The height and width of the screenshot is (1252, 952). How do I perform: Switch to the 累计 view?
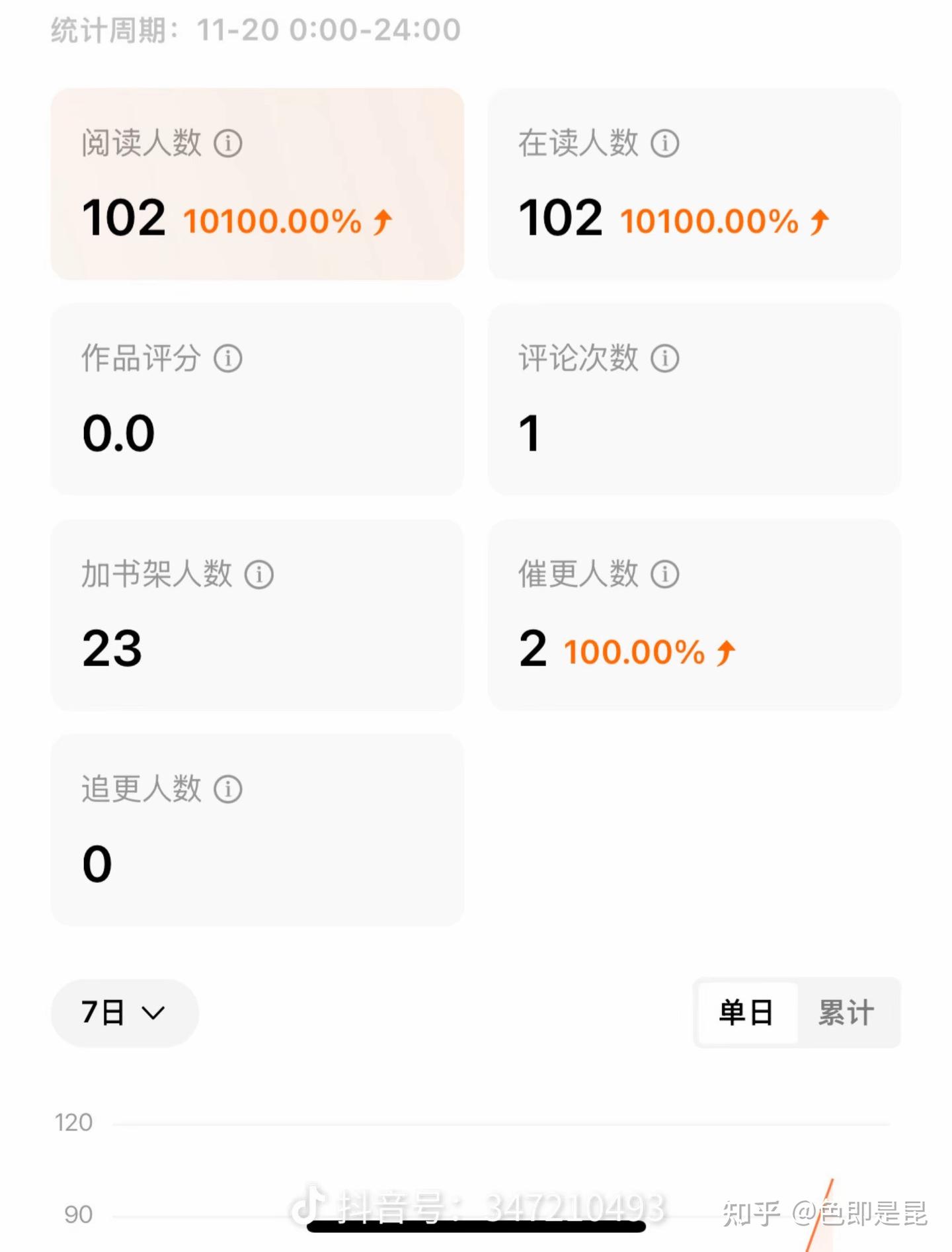[x=846, y=1013]
